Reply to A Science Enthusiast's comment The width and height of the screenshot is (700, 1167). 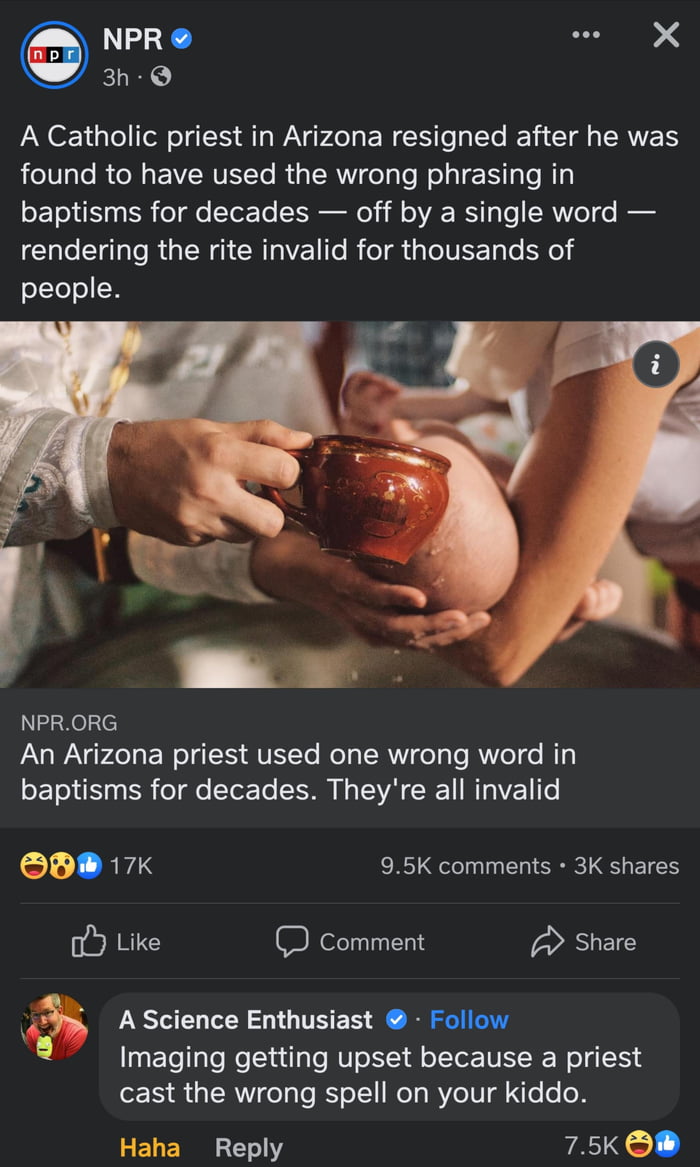(249, 1147)
